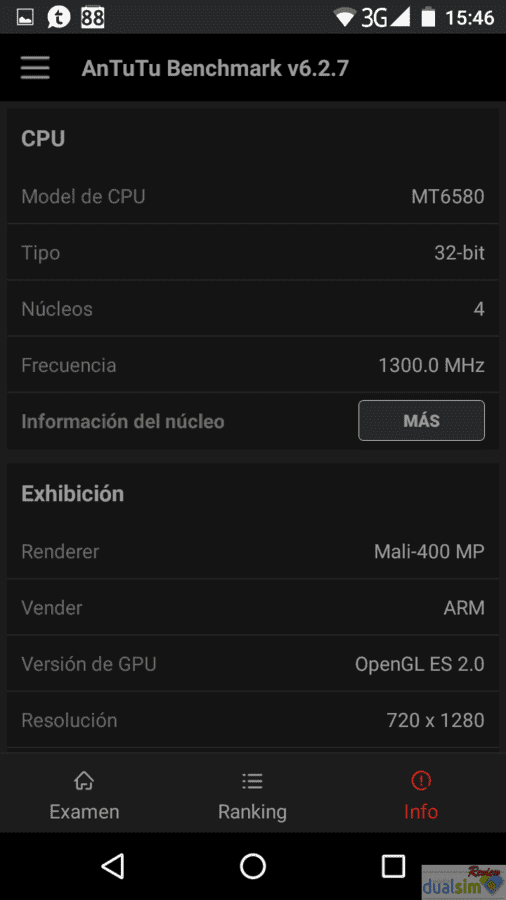Go to the home screen

(252, 866)
